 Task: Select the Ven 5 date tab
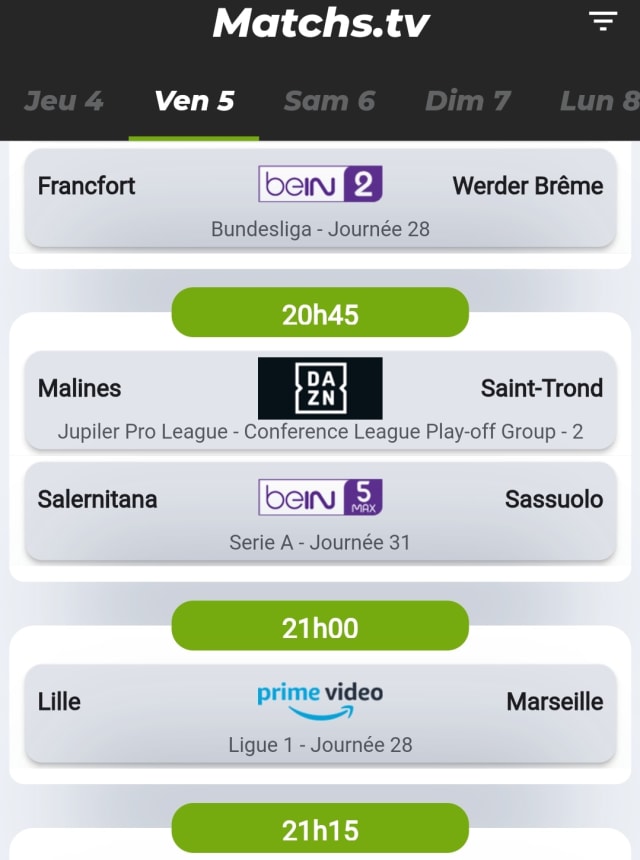(194, 101)
